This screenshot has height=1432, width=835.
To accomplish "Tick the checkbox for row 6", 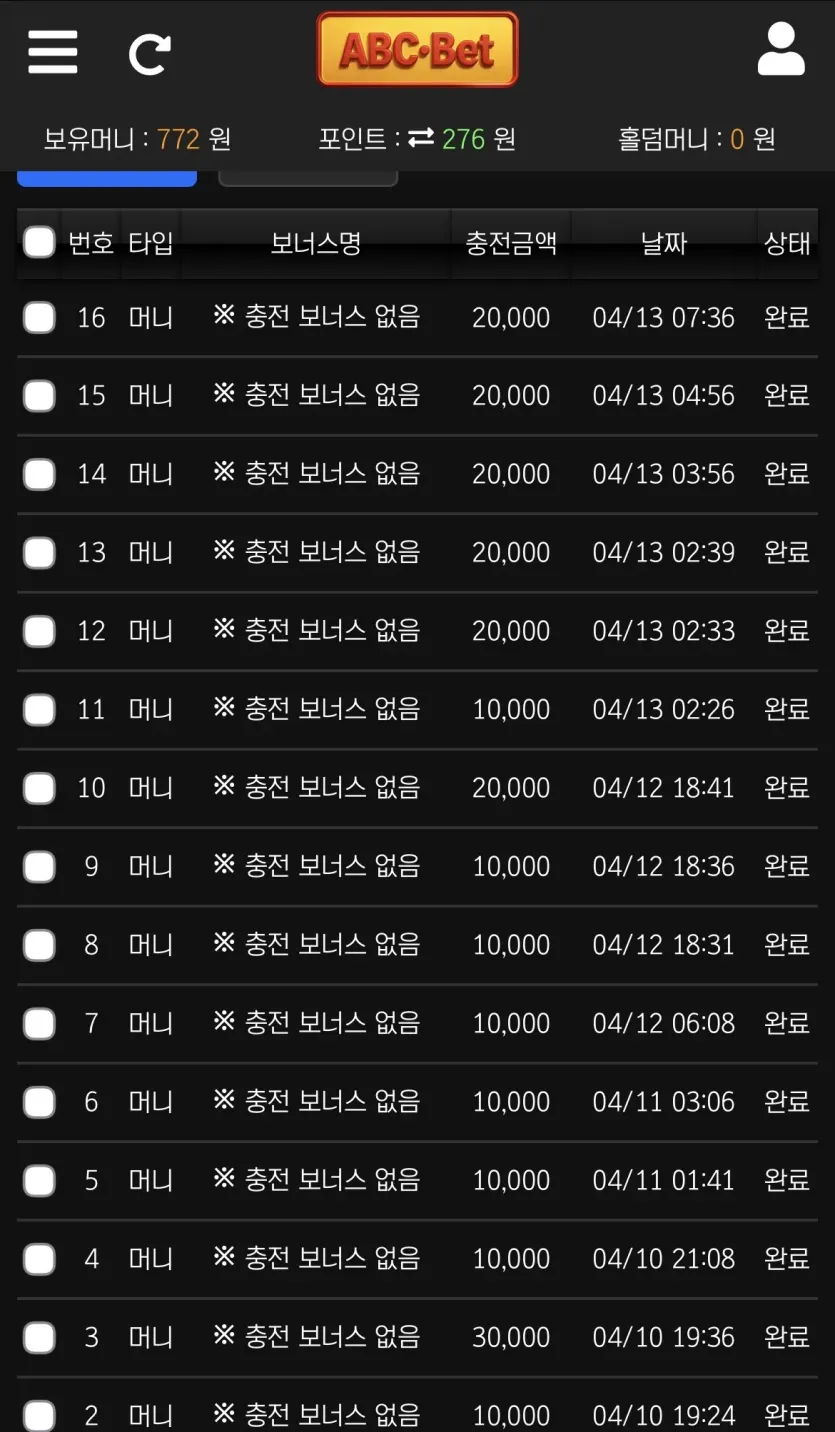I will pos(39,1102).
